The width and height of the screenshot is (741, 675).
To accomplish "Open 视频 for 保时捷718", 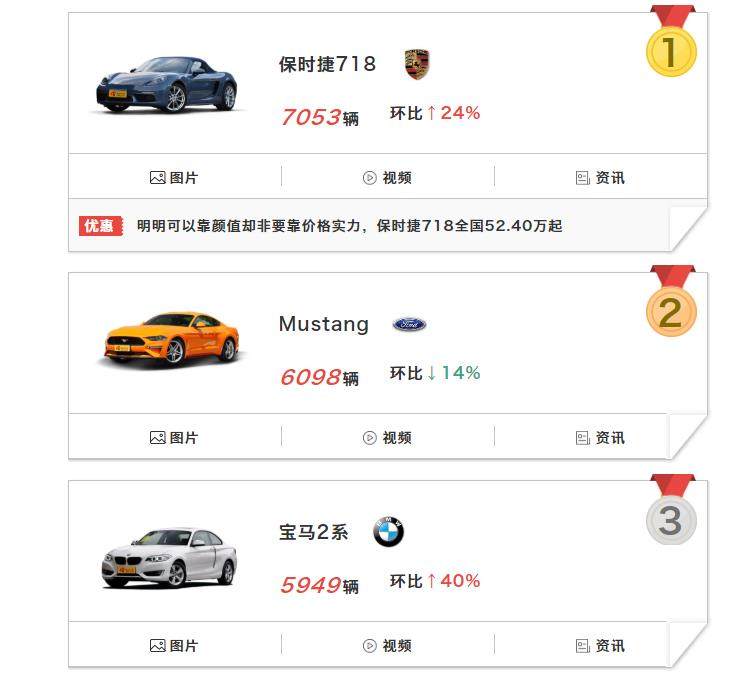I will [387, 178].
